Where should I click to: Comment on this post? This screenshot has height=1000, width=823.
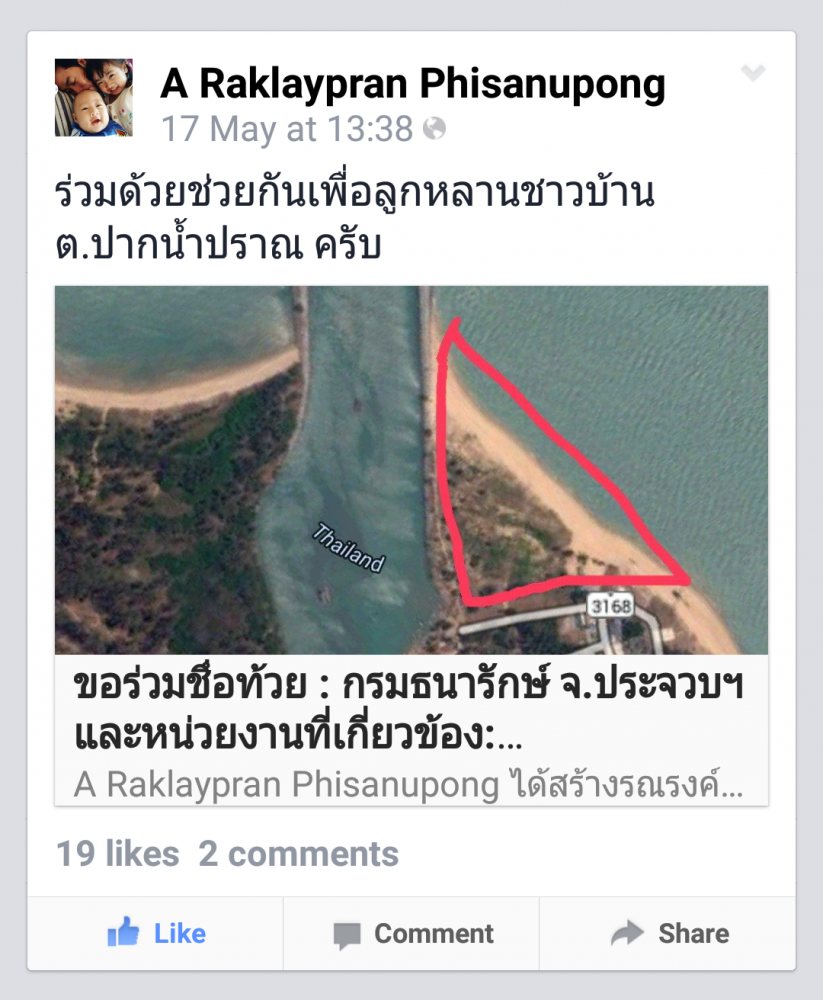(x=412, y=934)
